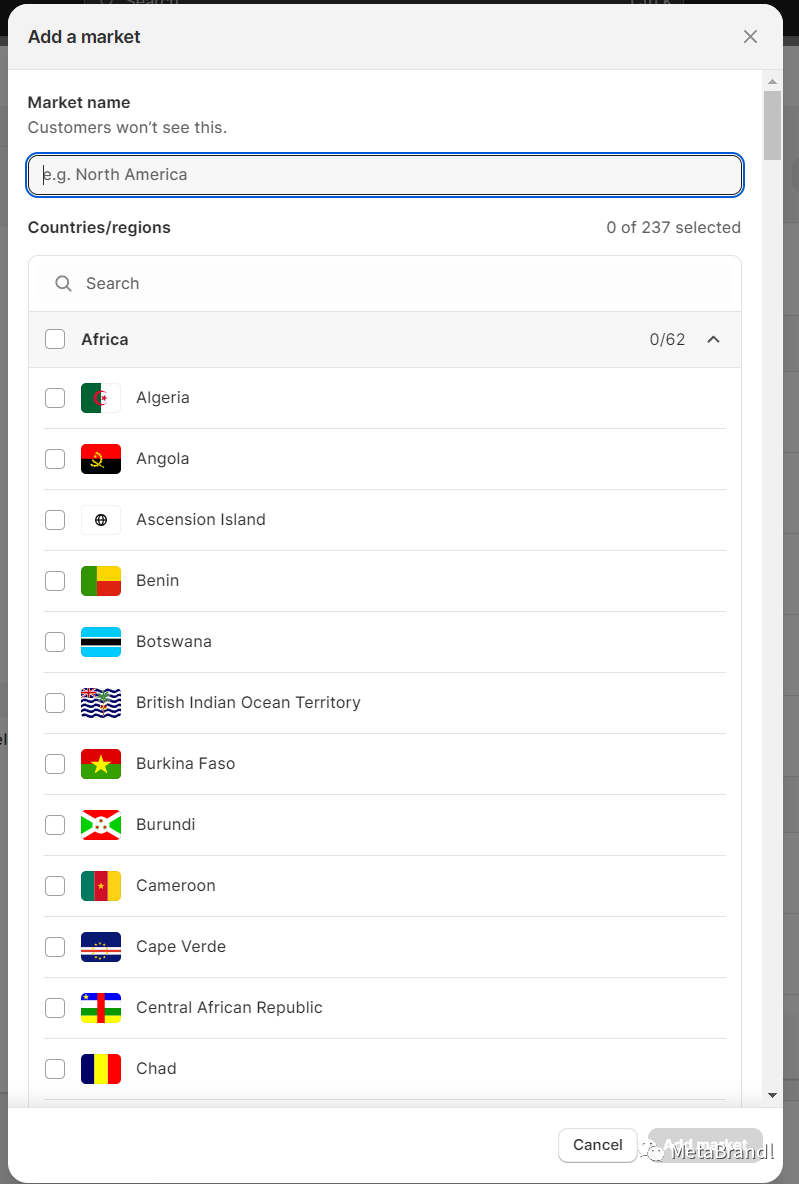The width and height of the screenshot is (799, 1184).
Task: Select all Africa countries checkbox
Action: [55, 340]
